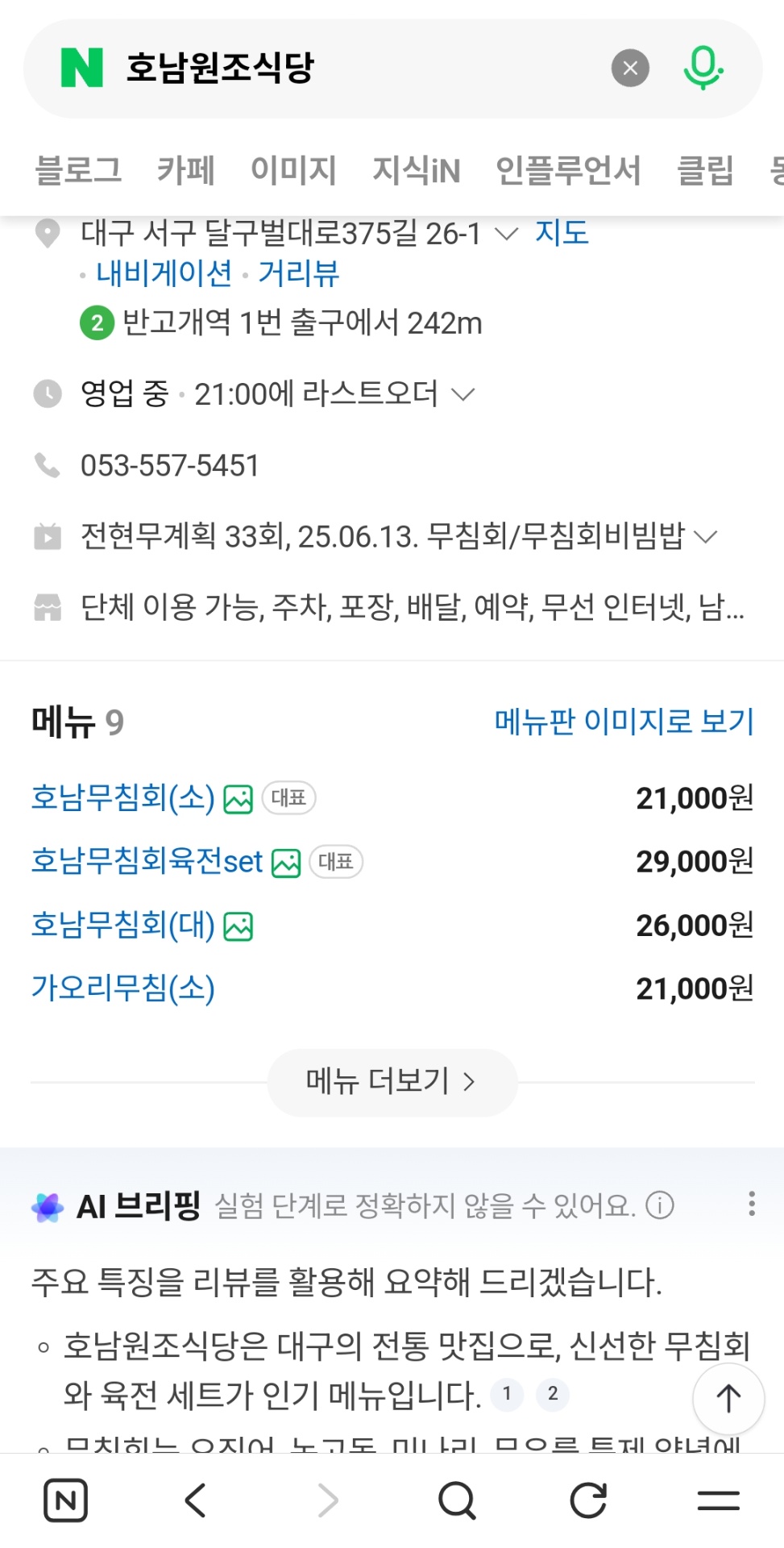This screenshot has width=784, height=1548.
Task: Tap 메뉴 더보기 to see more menu items
Action: [392, 1082]
